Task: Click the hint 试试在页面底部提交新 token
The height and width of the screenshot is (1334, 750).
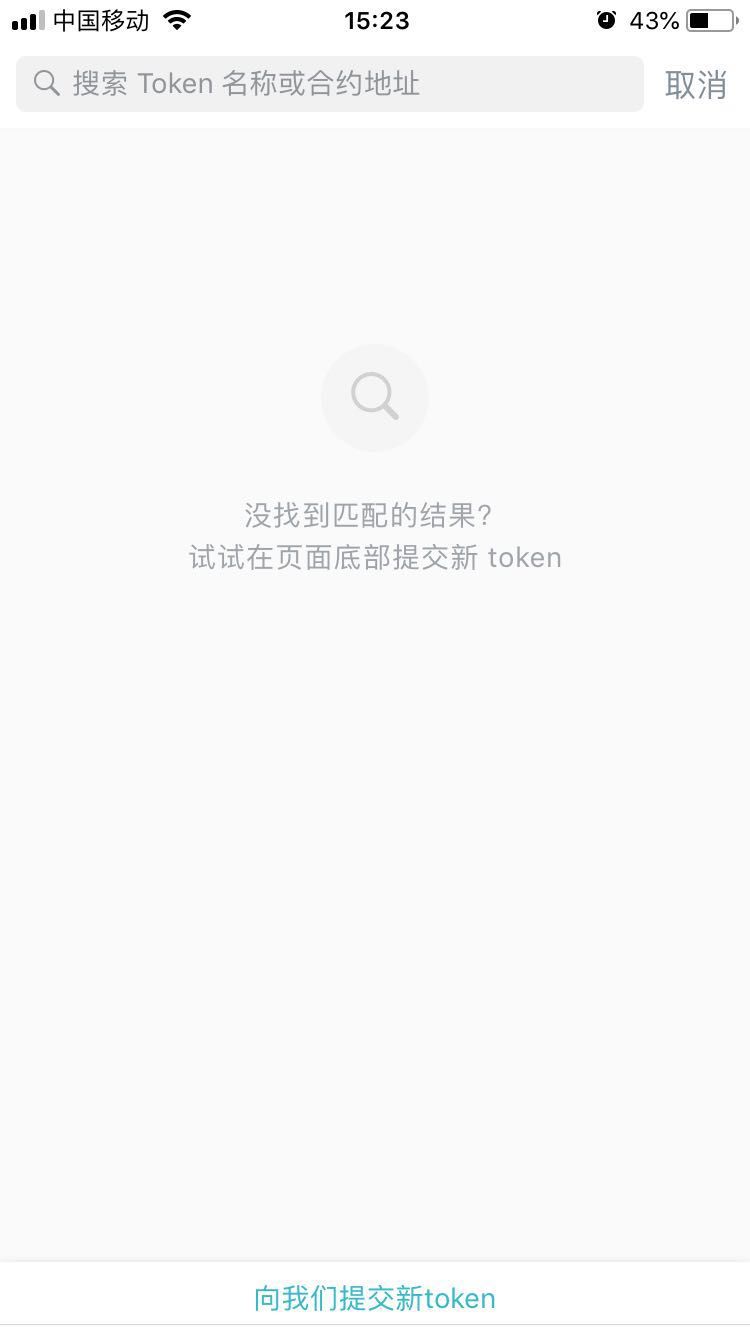Action: [375, 557]
